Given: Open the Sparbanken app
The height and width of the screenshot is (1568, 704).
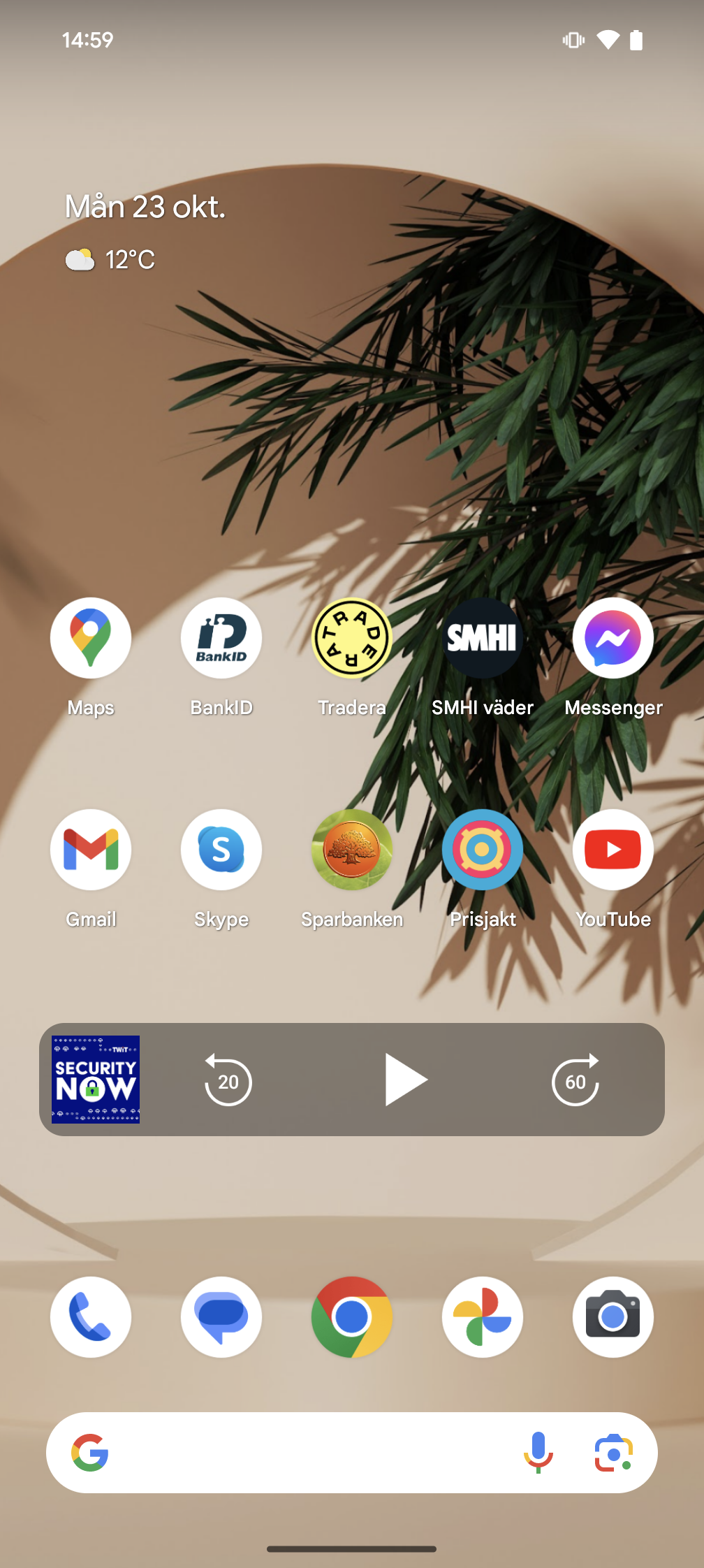Looking at the screenshot, I should tap(352, 850).
